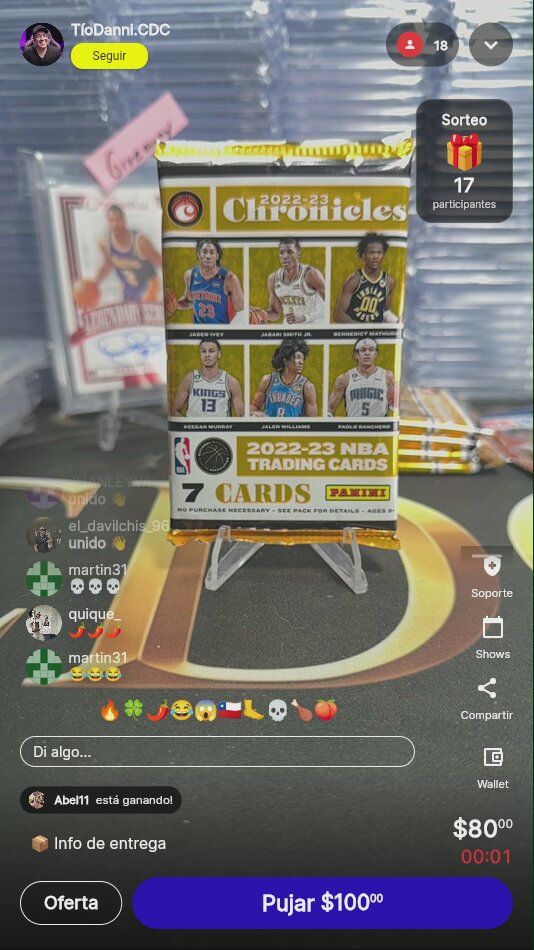
Task: Open the viewers count list
Action: (x=422, y=45)
